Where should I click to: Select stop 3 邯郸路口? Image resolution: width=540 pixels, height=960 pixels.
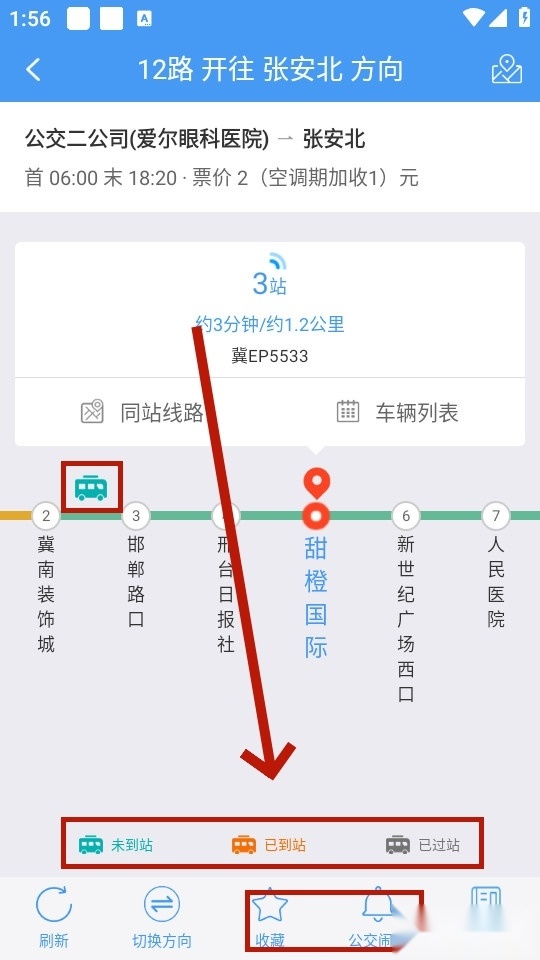pyautogui.click(x=136, y=566)
